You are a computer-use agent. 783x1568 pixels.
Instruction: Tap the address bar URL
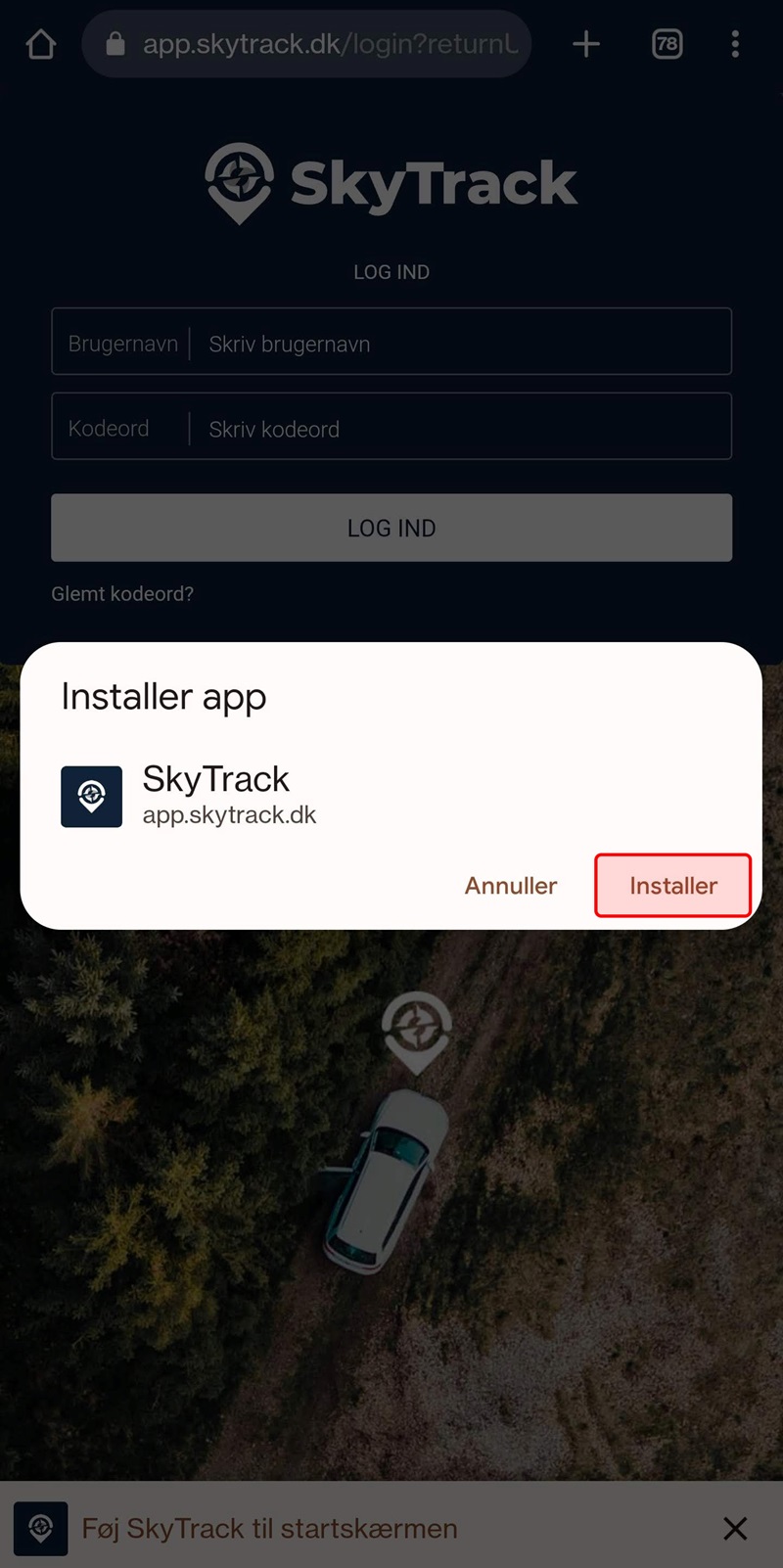tap(328, 44)
